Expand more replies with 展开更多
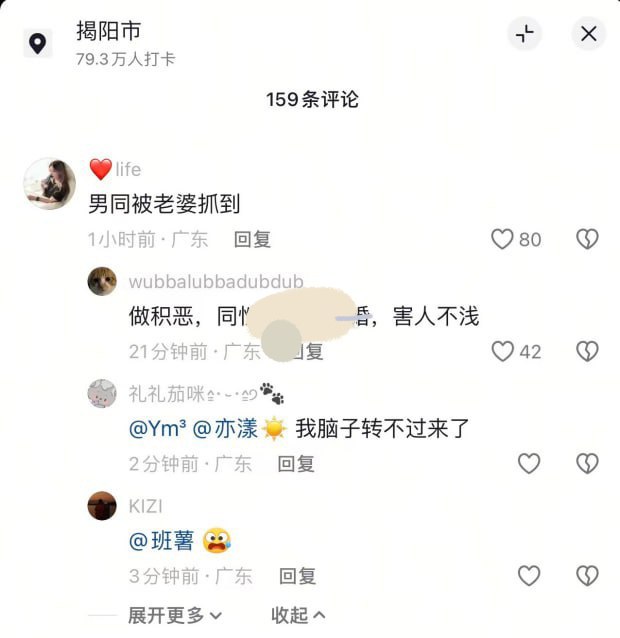Image resolution: width=620 pixels, height=638 pixels. pos(175,615)
